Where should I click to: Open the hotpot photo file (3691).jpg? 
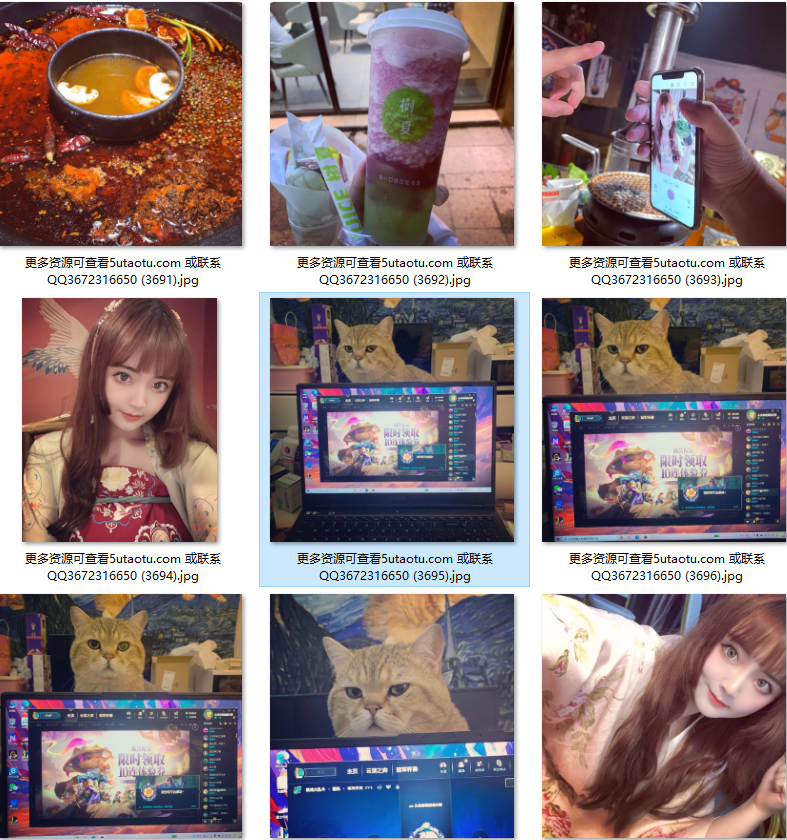[x=120, y=124]
